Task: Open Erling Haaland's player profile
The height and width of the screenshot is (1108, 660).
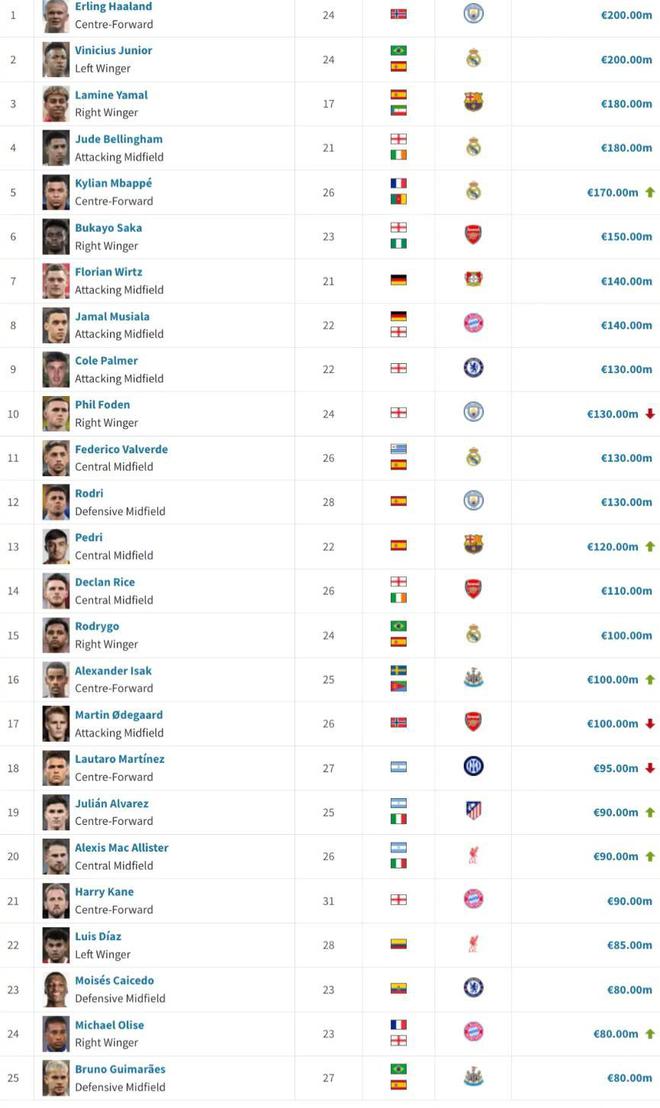Action: (113, 6)
